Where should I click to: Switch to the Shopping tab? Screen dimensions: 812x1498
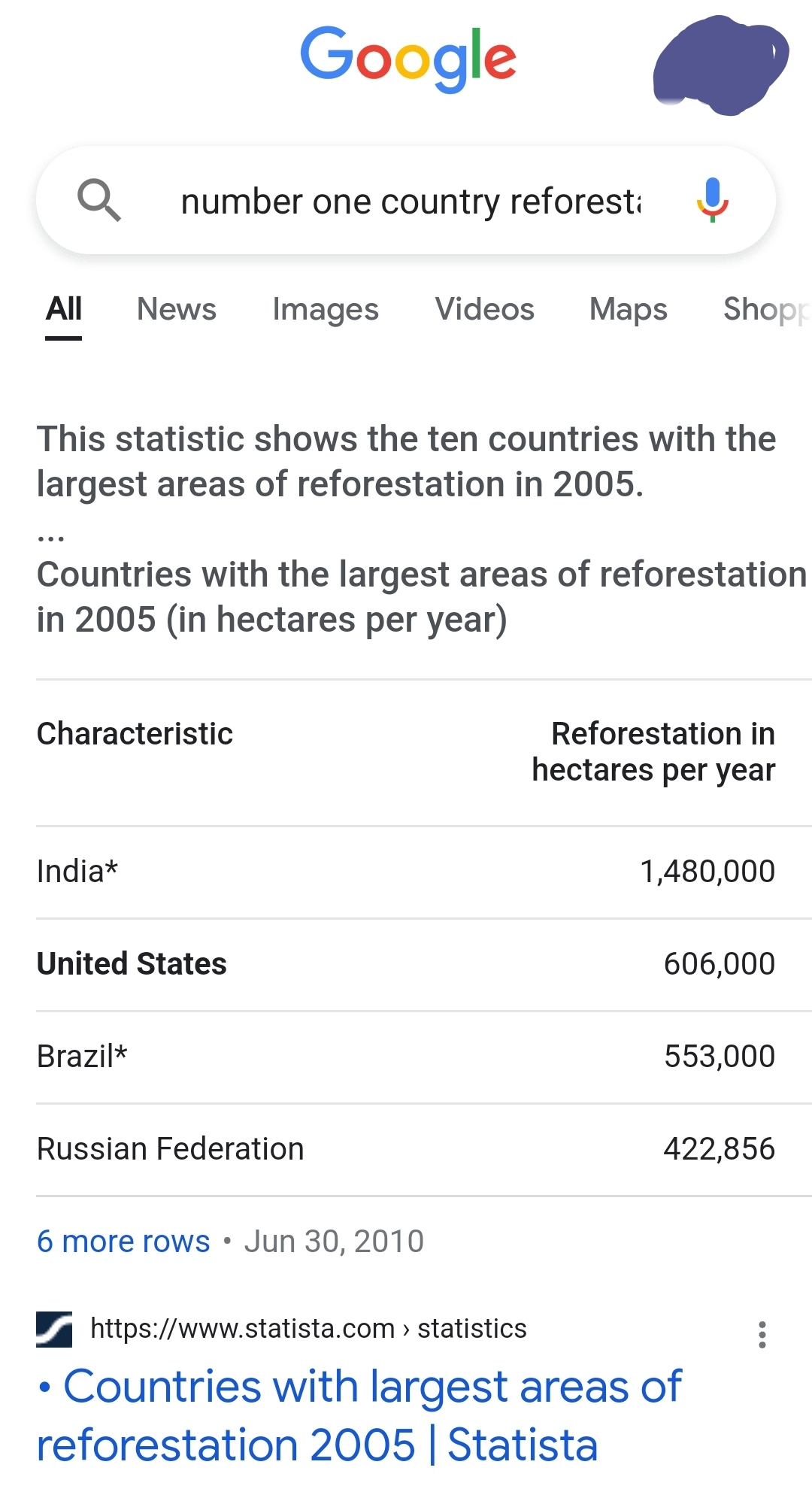[x=767, y=310]
